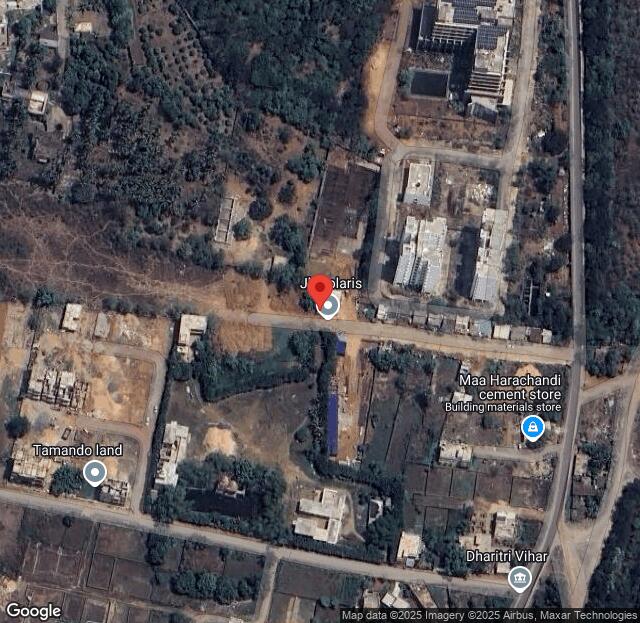Open the Maa Harachandi cement store marker
This screenshot has height=623, width=640.
533,429
